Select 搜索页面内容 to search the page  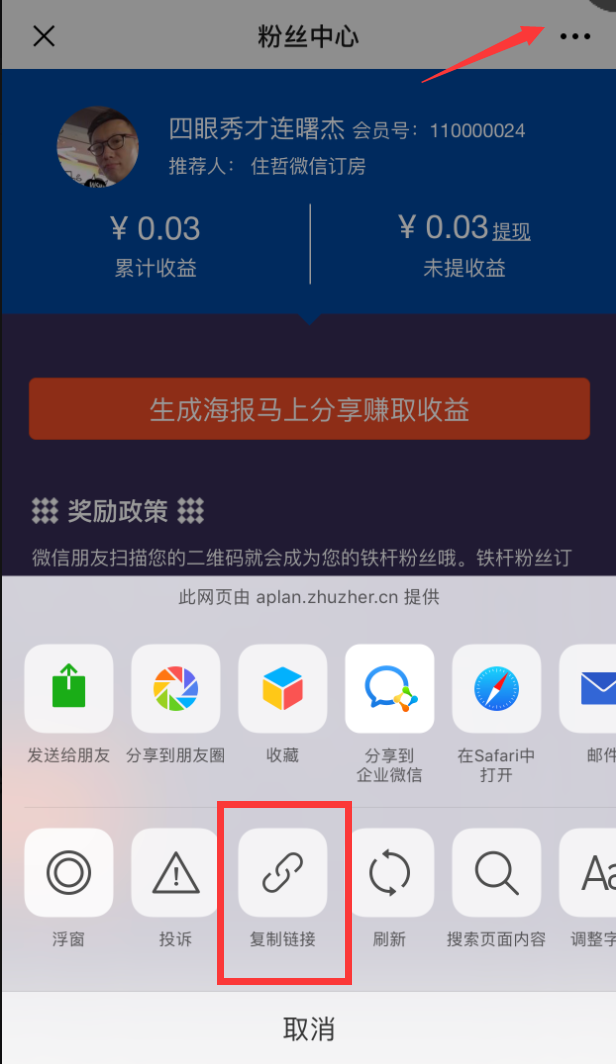pyautogui.click(x=497, y=873)
